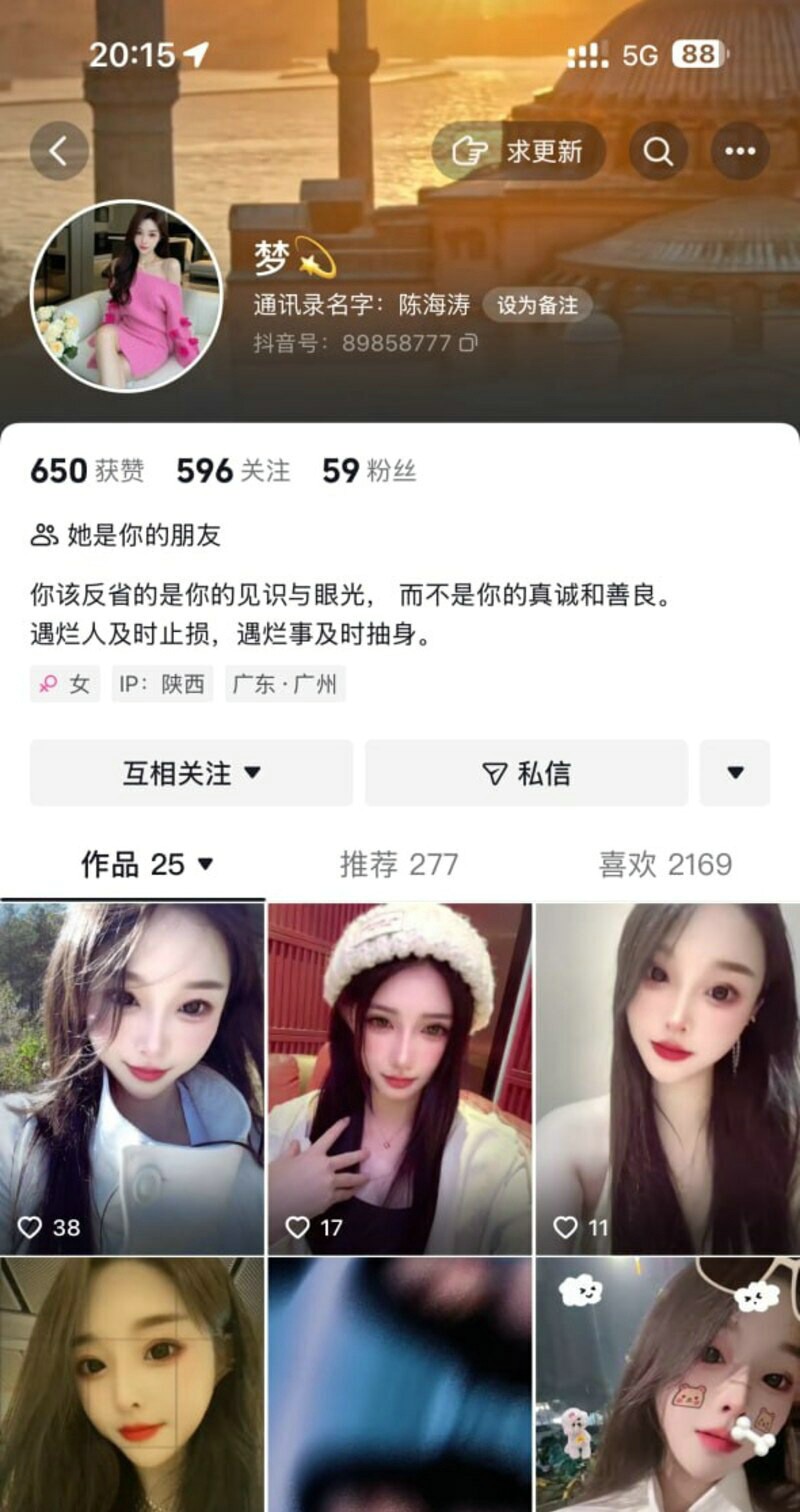Open the 596 关注 following list
The height and width of the screenshot is (1512, 800).
click(x=233, y=471)
